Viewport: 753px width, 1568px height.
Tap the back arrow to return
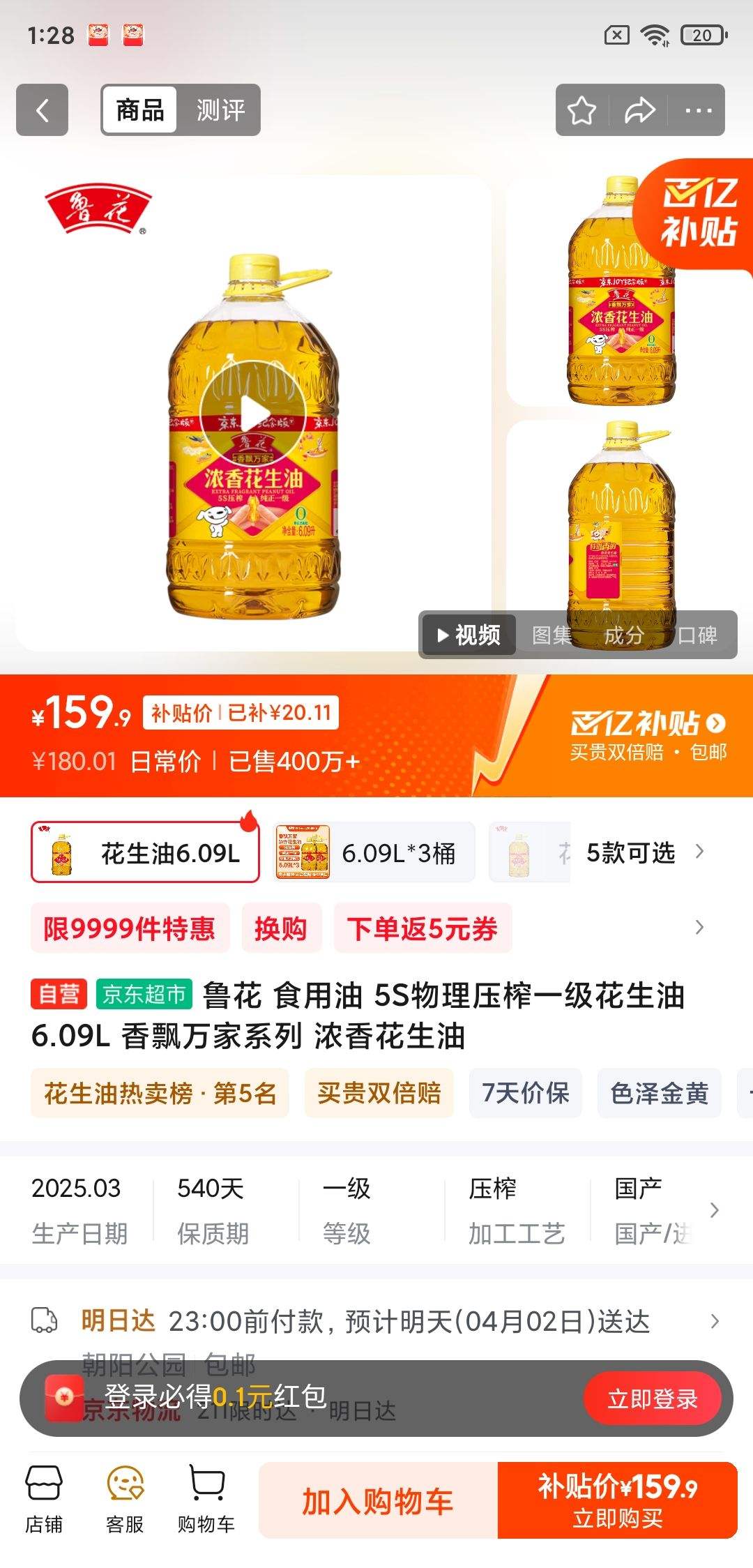(42, 110)
